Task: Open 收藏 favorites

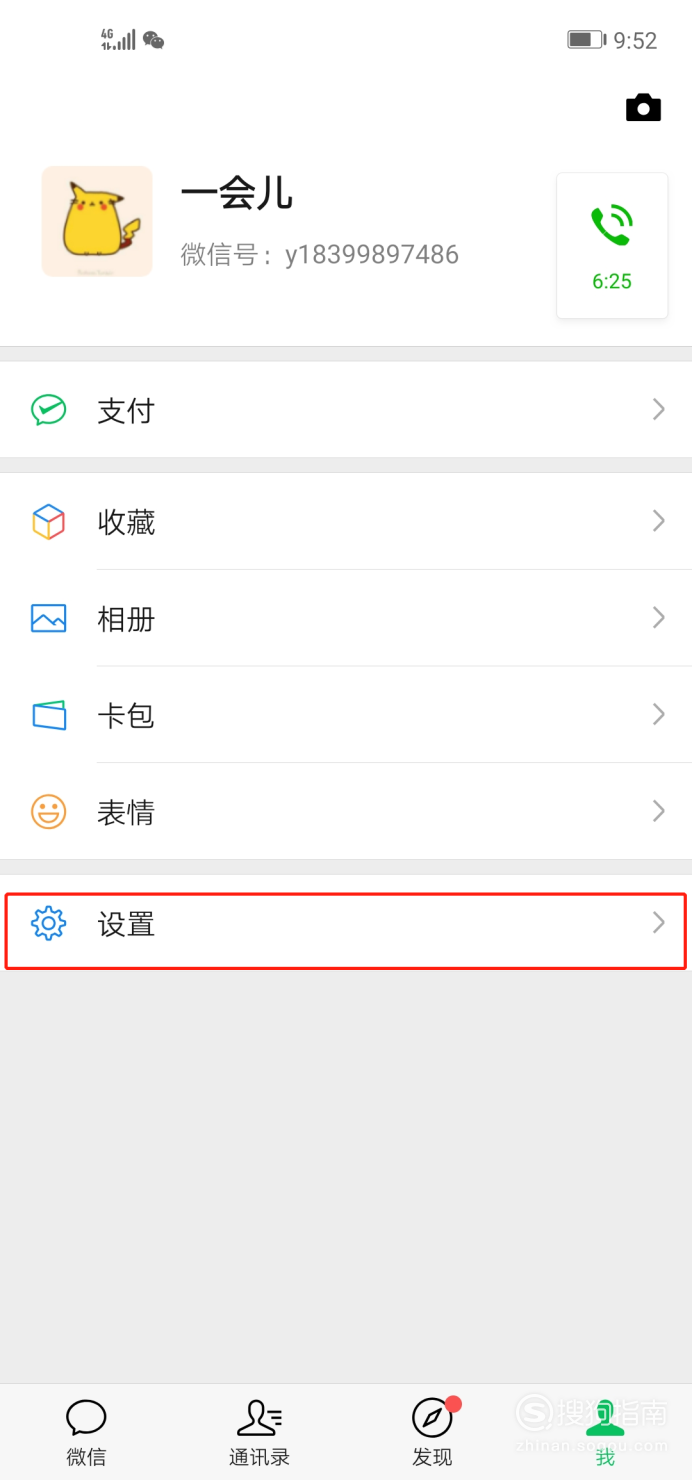Action: tap(346, 521)
